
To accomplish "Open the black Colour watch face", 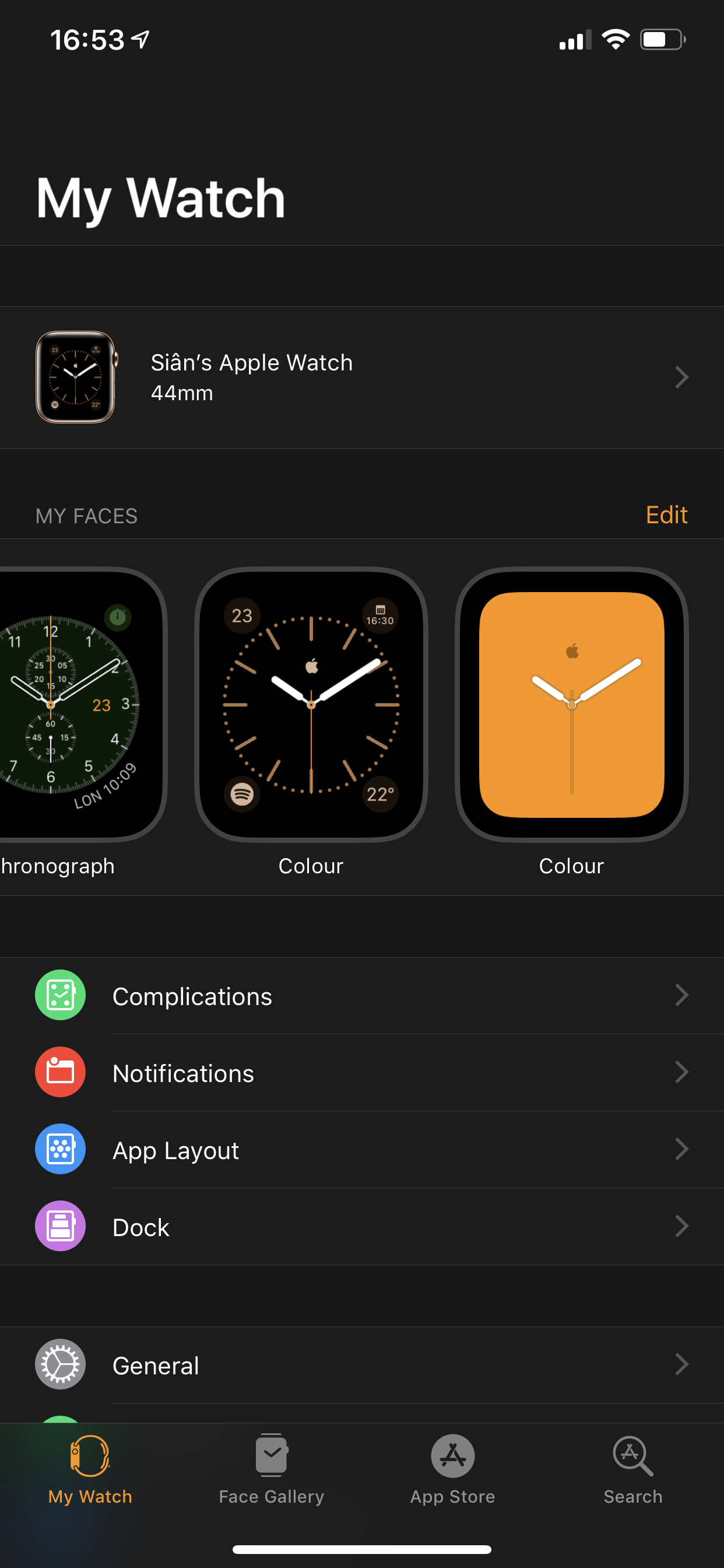I will [311, 705].
